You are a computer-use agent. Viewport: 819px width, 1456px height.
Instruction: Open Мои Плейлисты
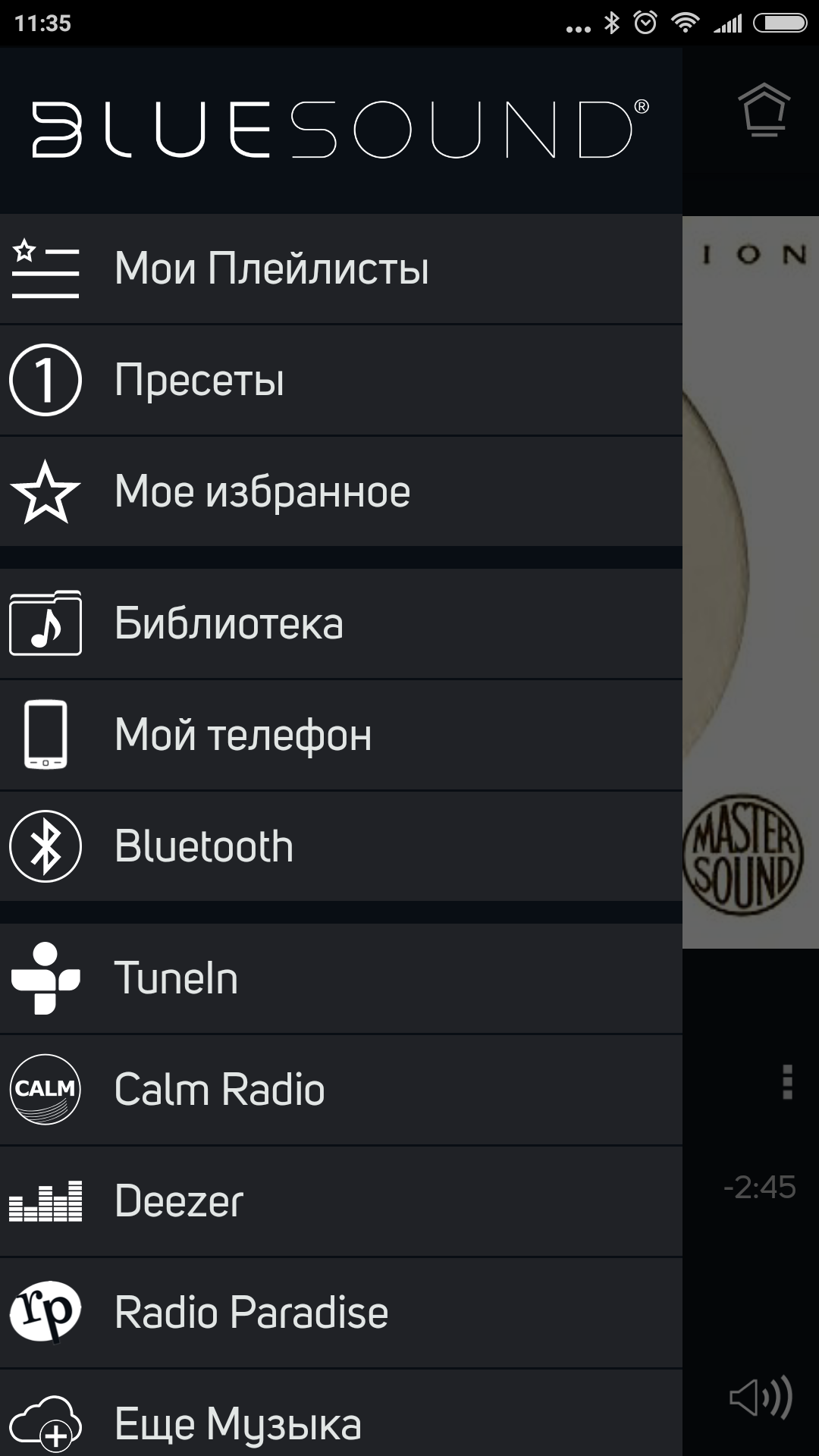coord(341,269)
